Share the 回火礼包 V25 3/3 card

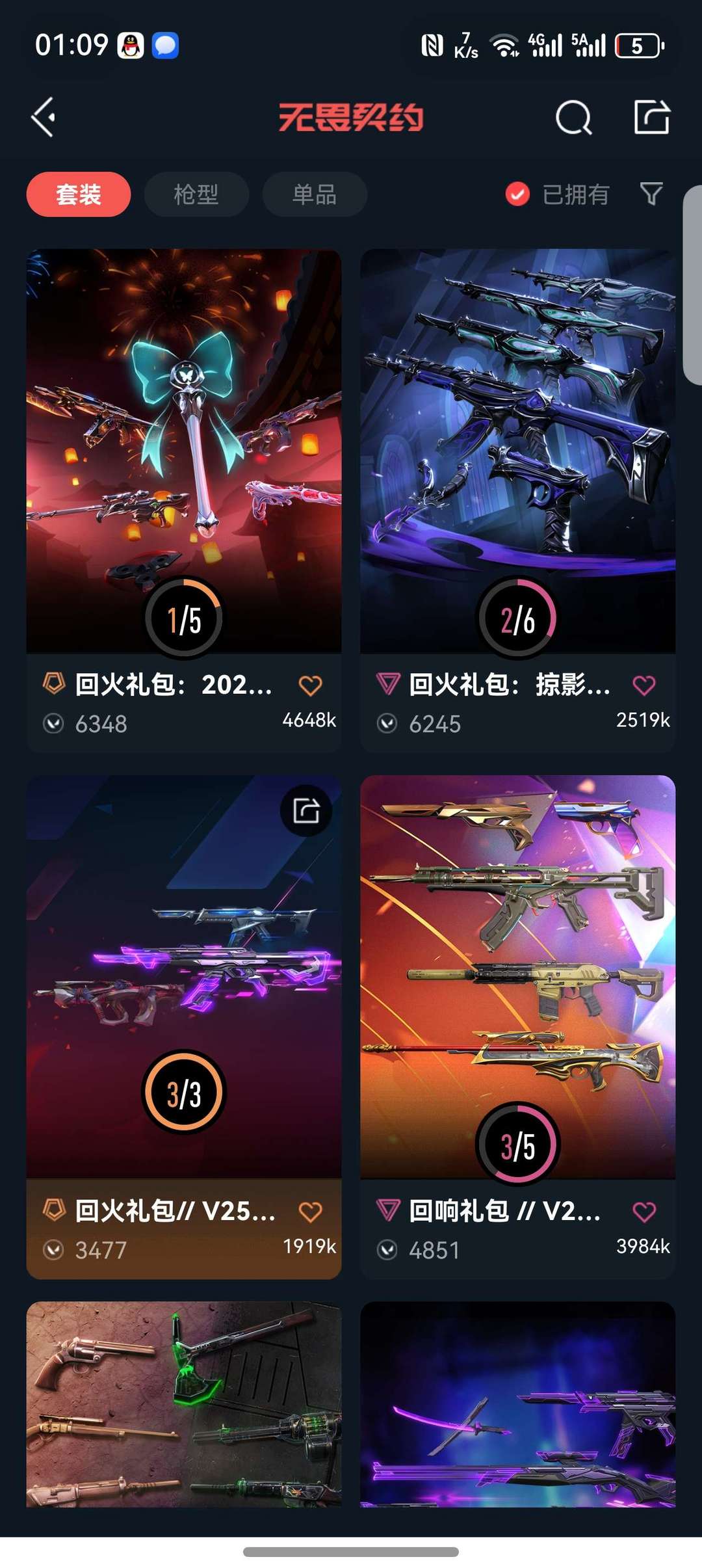(x=306, y=810)
